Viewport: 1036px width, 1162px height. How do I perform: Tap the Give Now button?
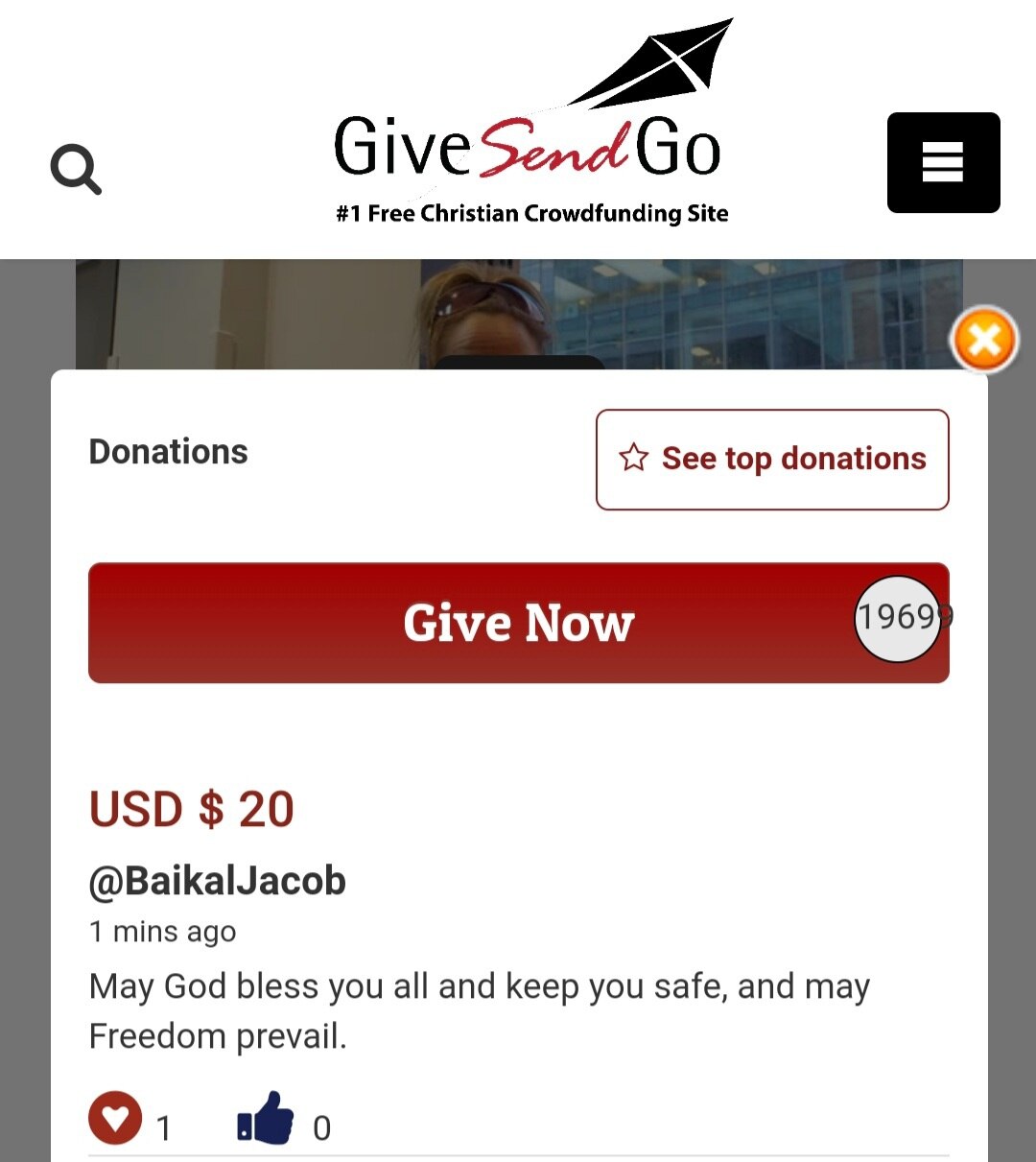pos(518,623)
